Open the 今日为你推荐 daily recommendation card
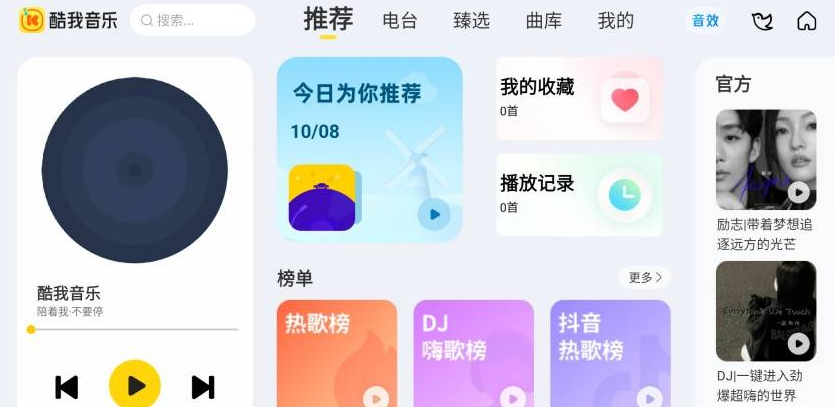The image size is (835, 407). pyautogui.click(x=369, y=150)
